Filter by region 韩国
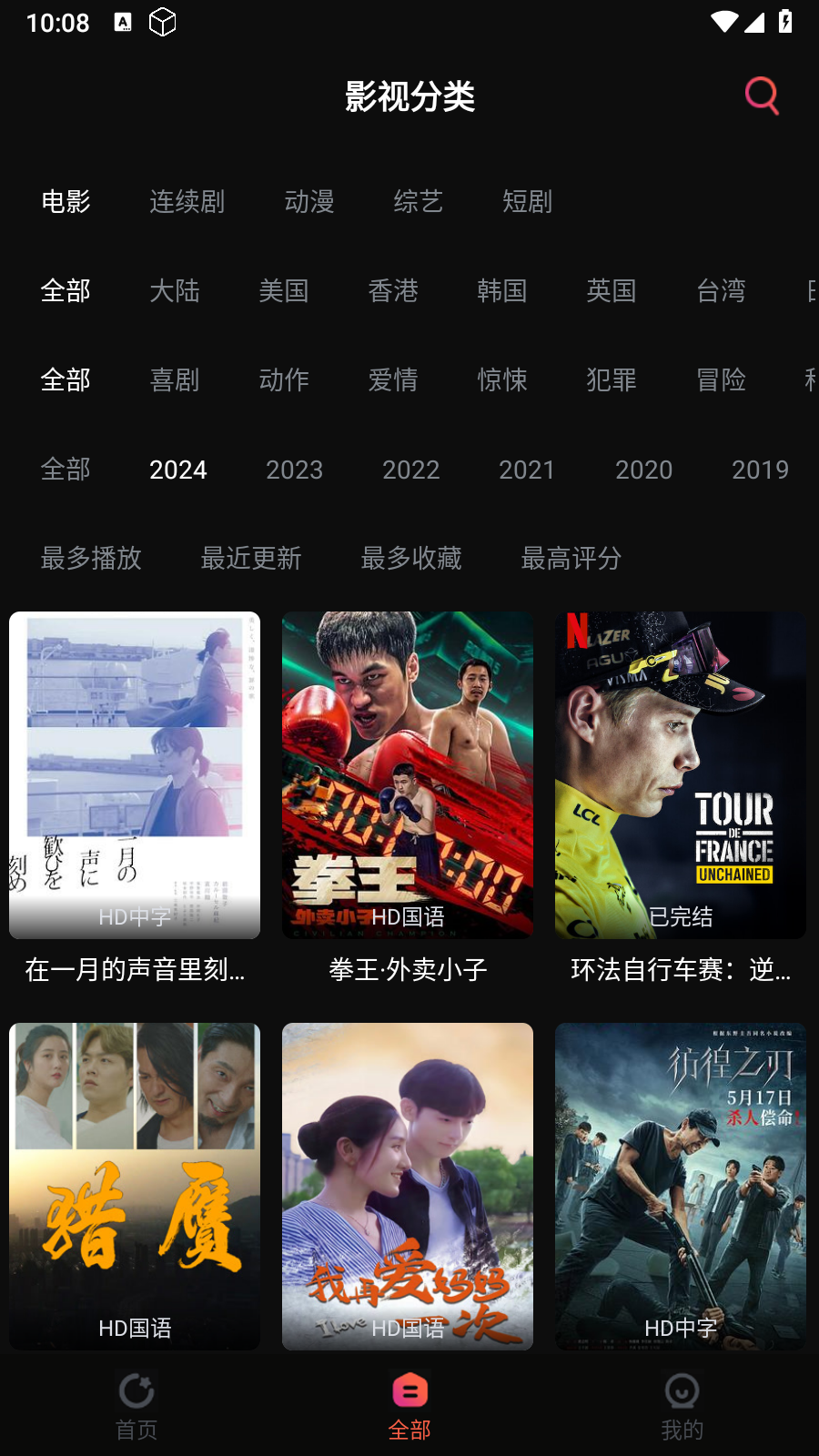Screen dimensions: 819x1456 [x=501, y=290]
